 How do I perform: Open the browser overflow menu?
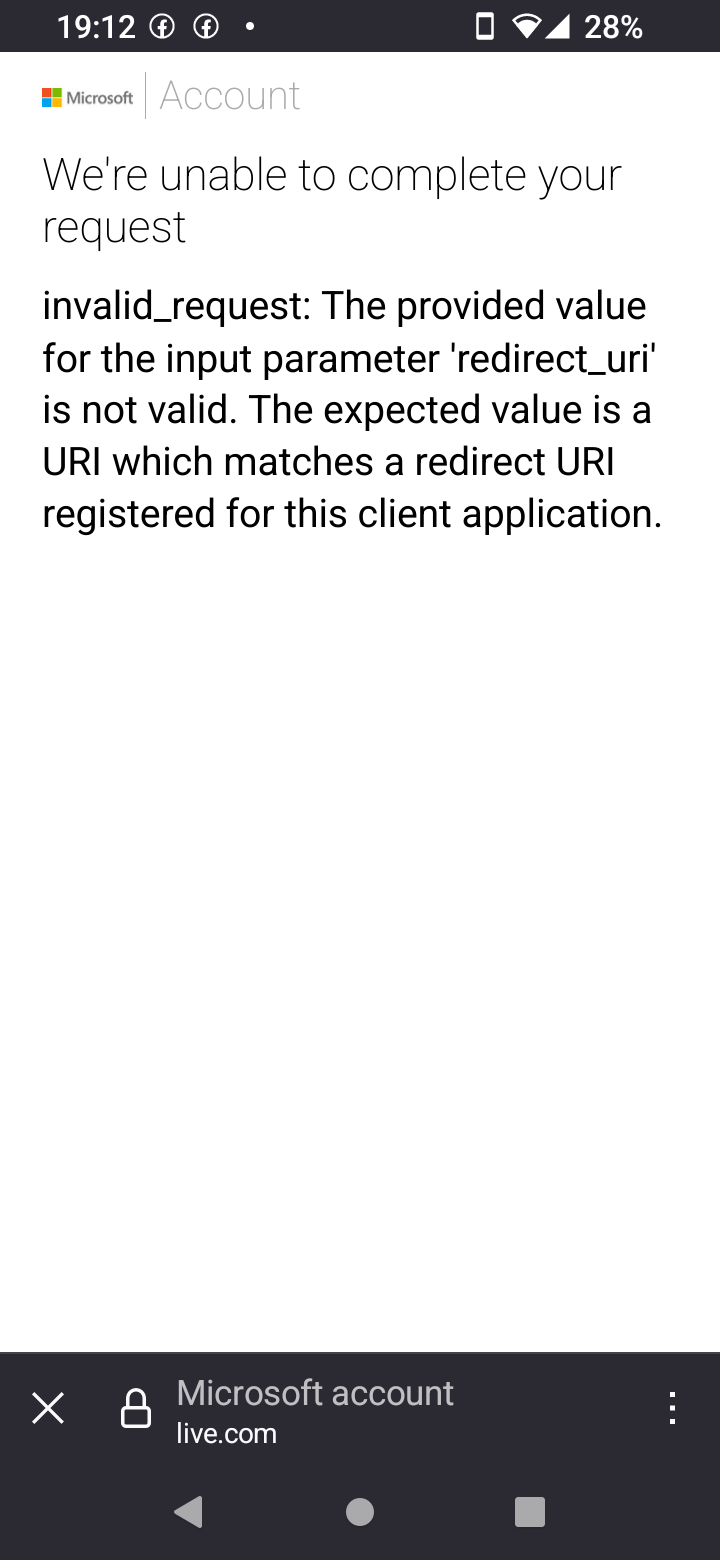tap(672, 1408)
